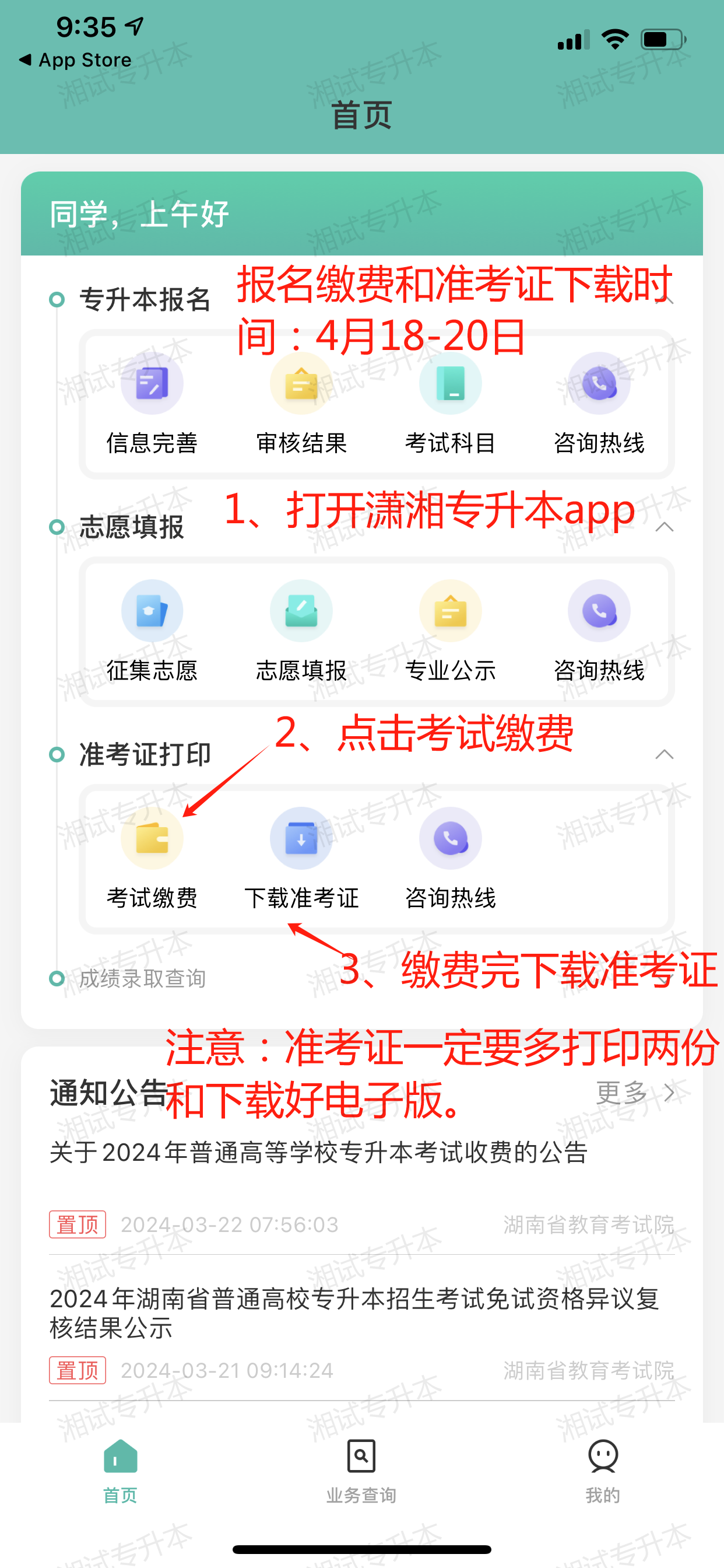724x1568 pixels.
Task: Select 下载准考证 to download the admission ticket
Action: (301, 858)
